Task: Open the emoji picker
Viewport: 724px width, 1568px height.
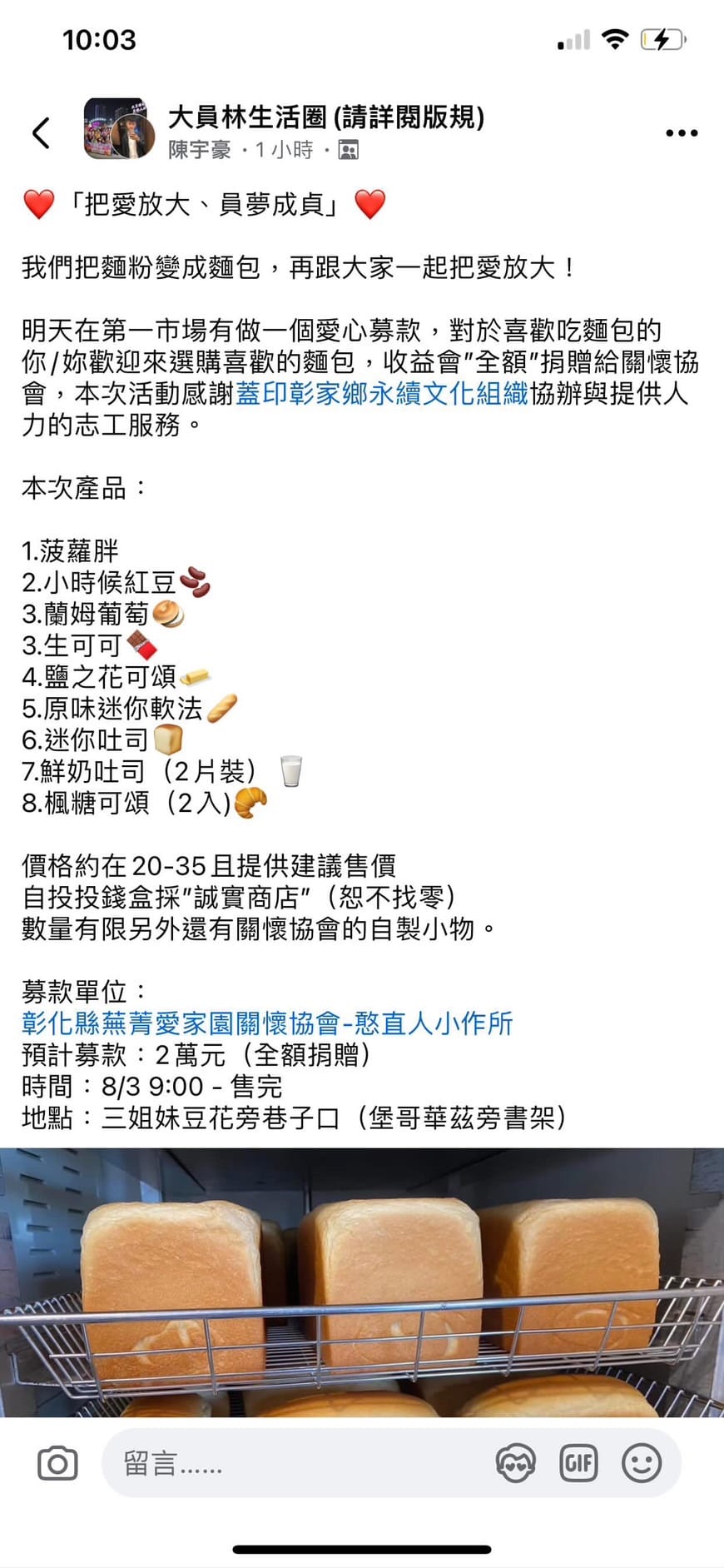Action: pos(642,1463)
